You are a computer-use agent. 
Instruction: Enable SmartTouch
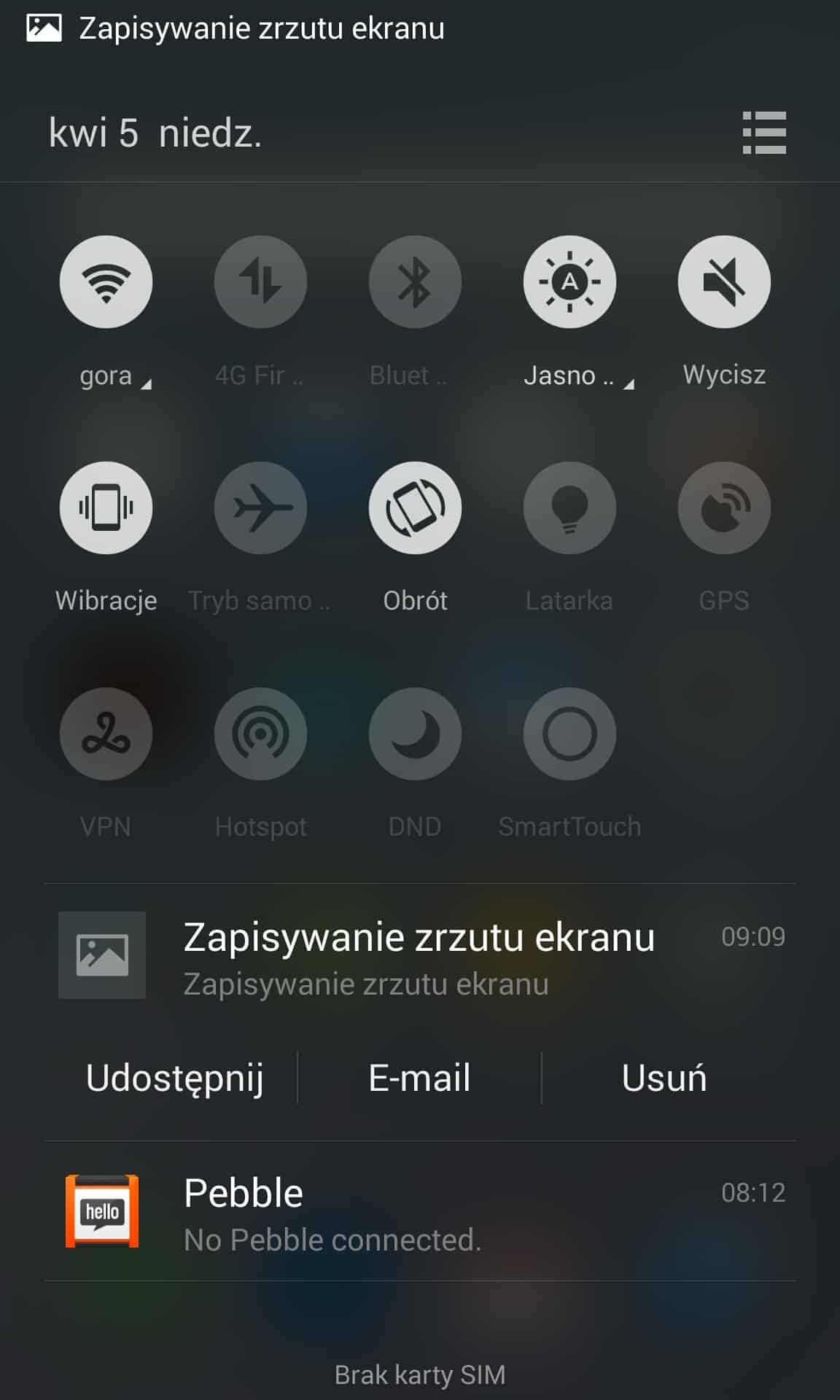[569, 734]
